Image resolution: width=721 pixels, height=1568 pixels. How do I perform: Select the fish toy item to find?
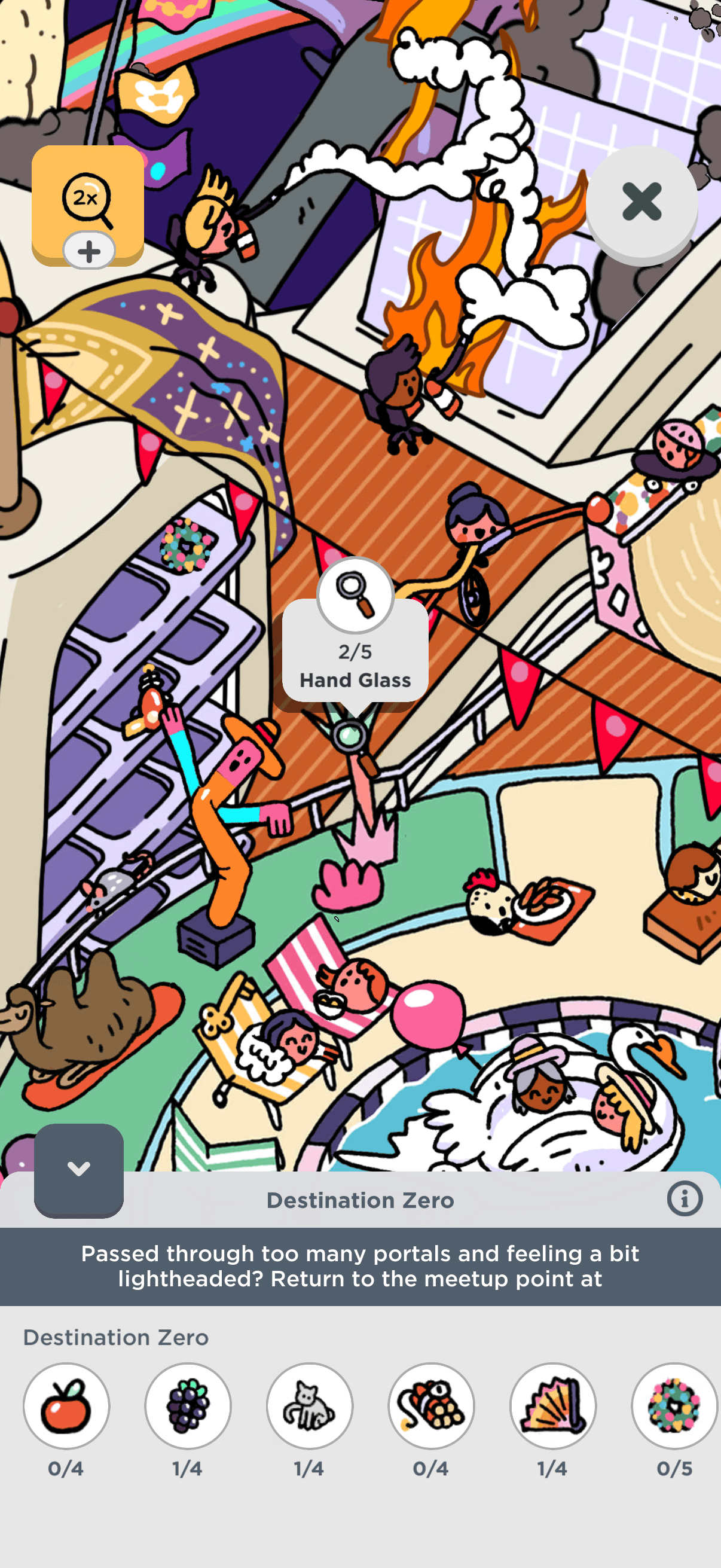pyautogui.click(x=432, y=1405)
